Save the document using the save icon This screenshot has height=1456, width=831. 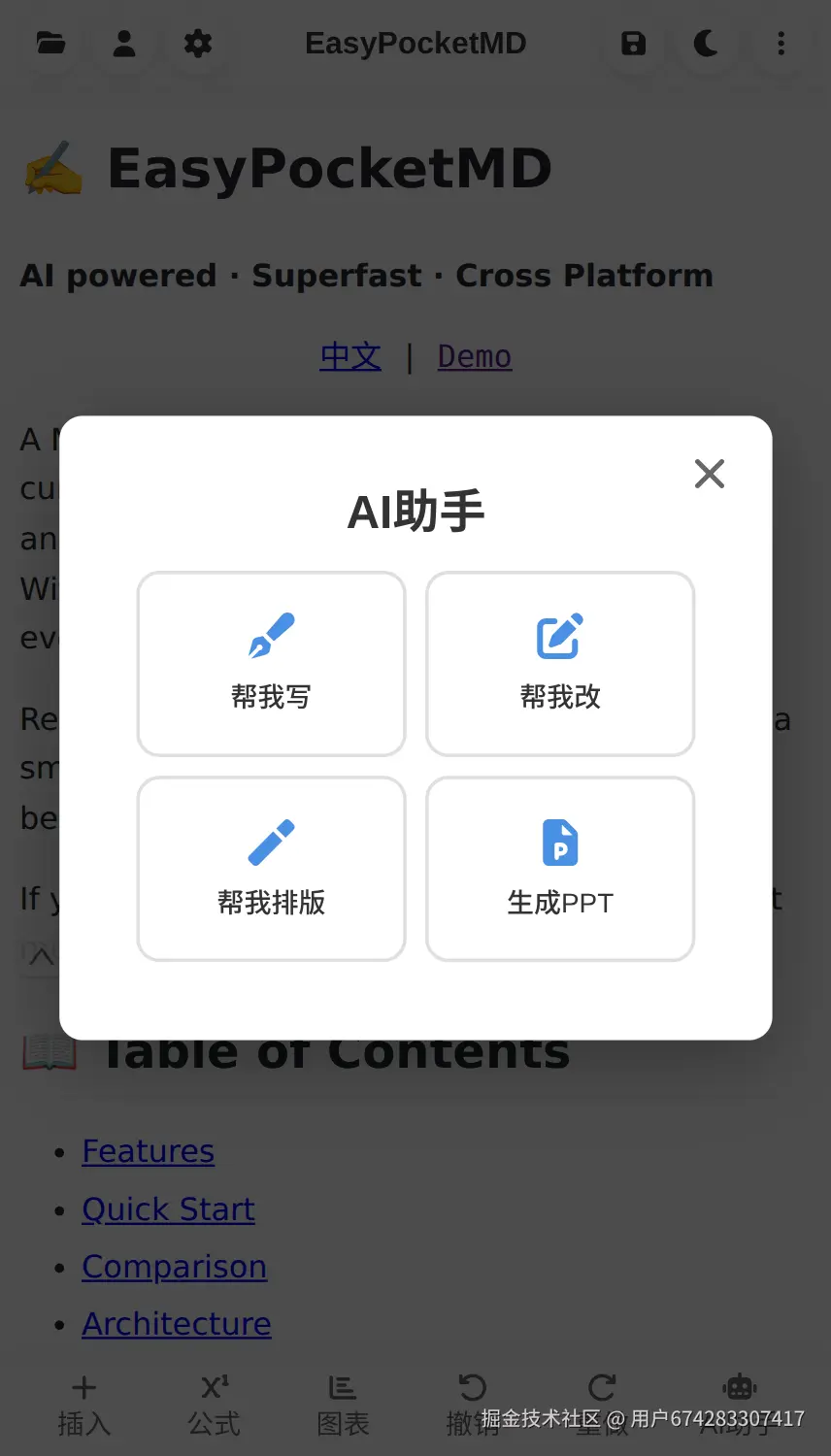[633, 43]
